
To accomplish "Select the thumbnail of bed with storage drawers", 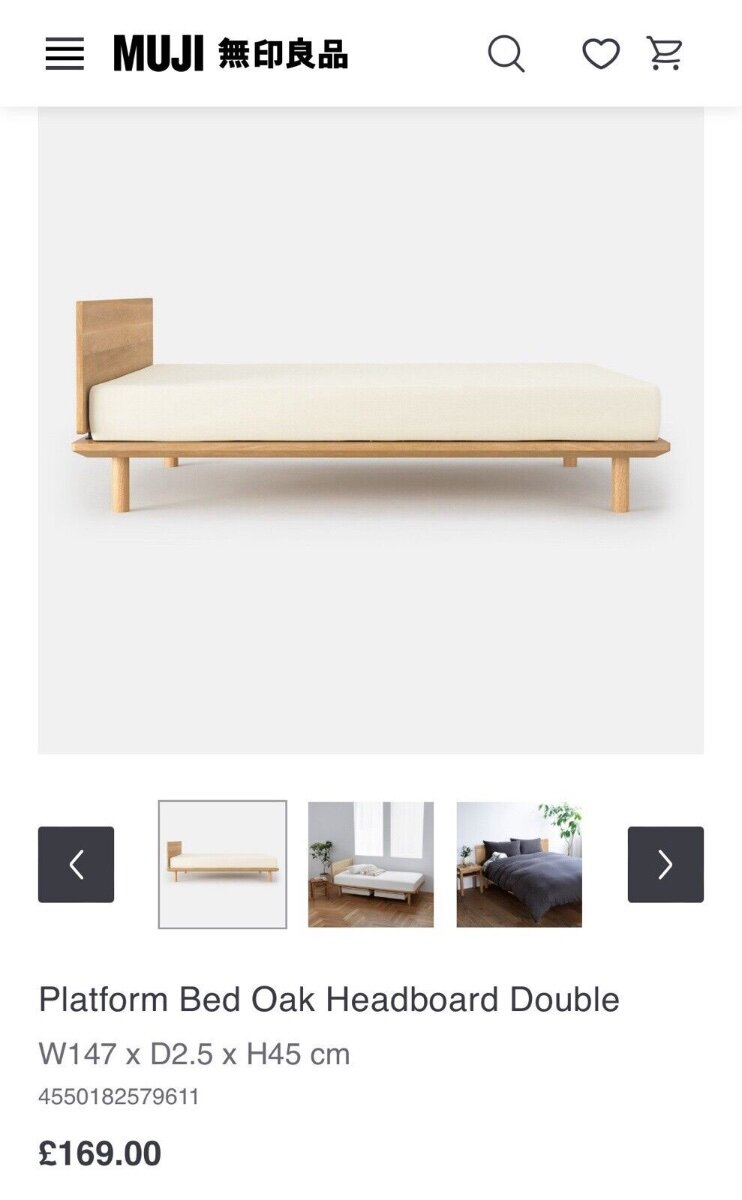I will click(371, 865).
